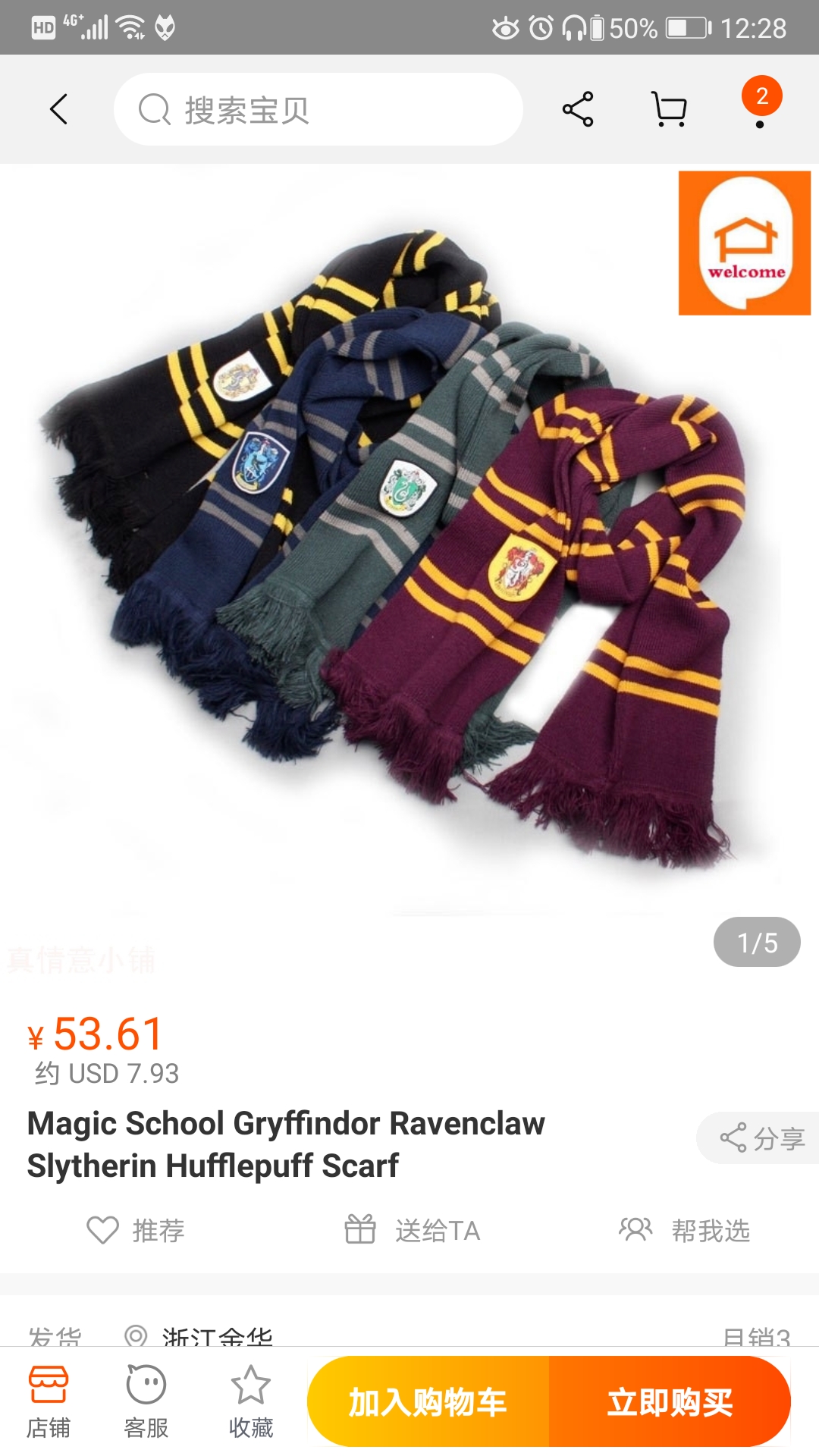Select 送给TA gift option
819x1456 pixels.
click(x=413, y=1230)
